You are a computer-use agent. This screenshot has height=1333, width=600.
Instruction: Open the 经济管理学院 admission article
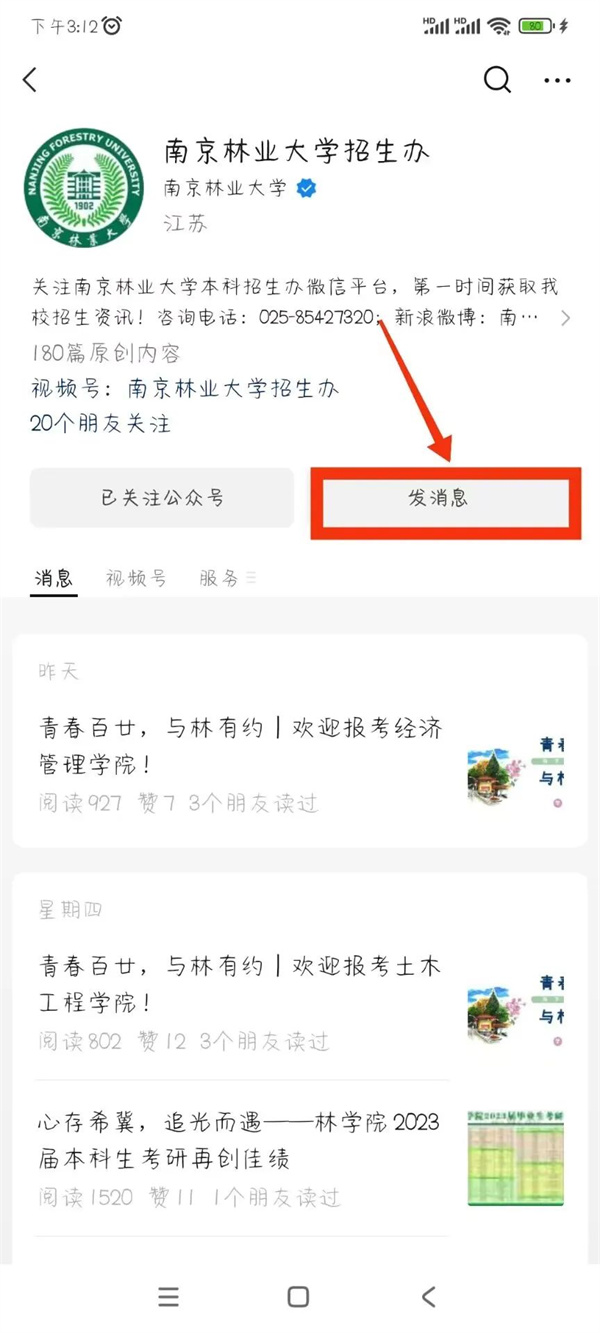pyautogui.click(x=240, y=747)
